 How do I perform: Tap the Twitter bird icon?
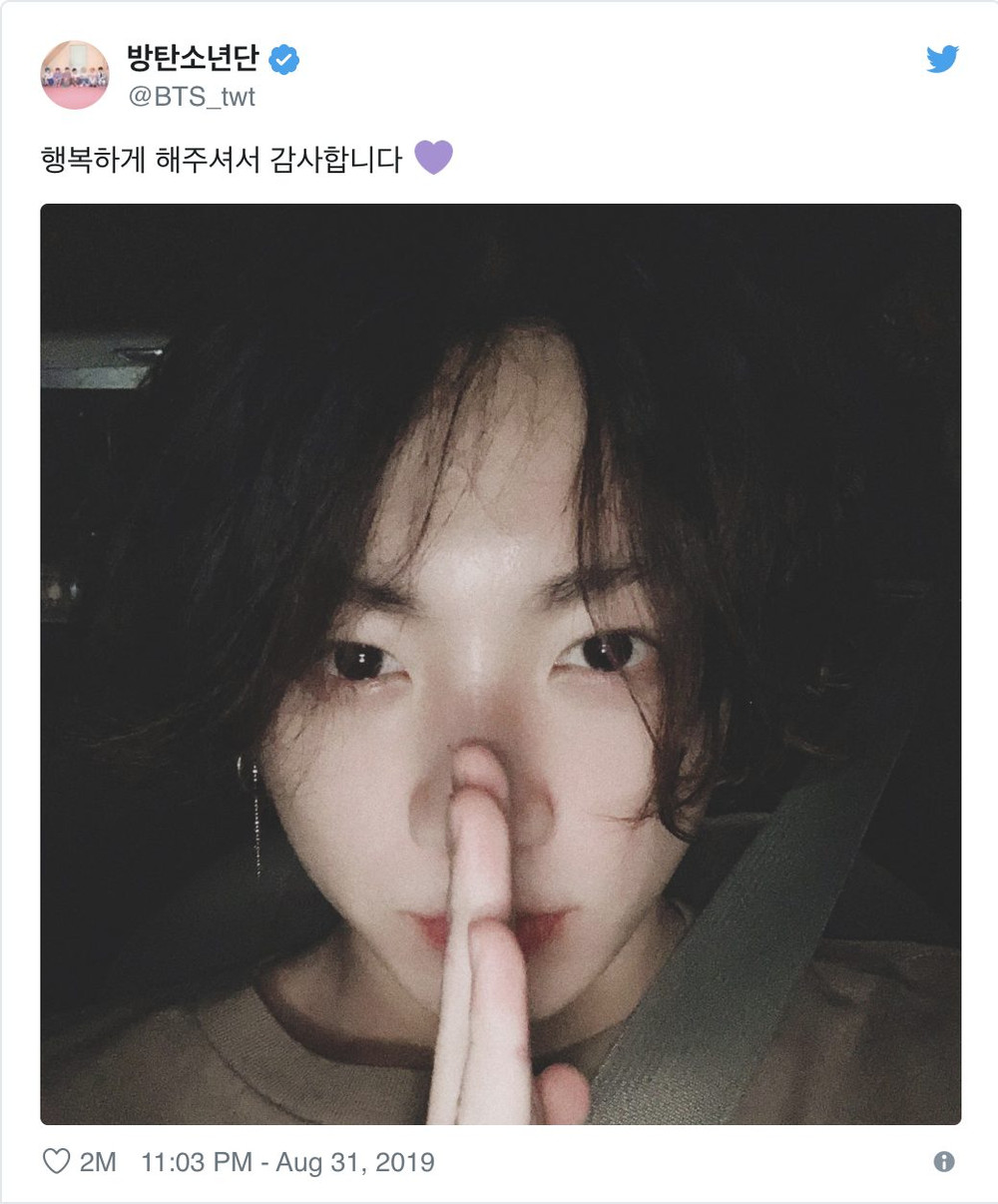[941, 59]
